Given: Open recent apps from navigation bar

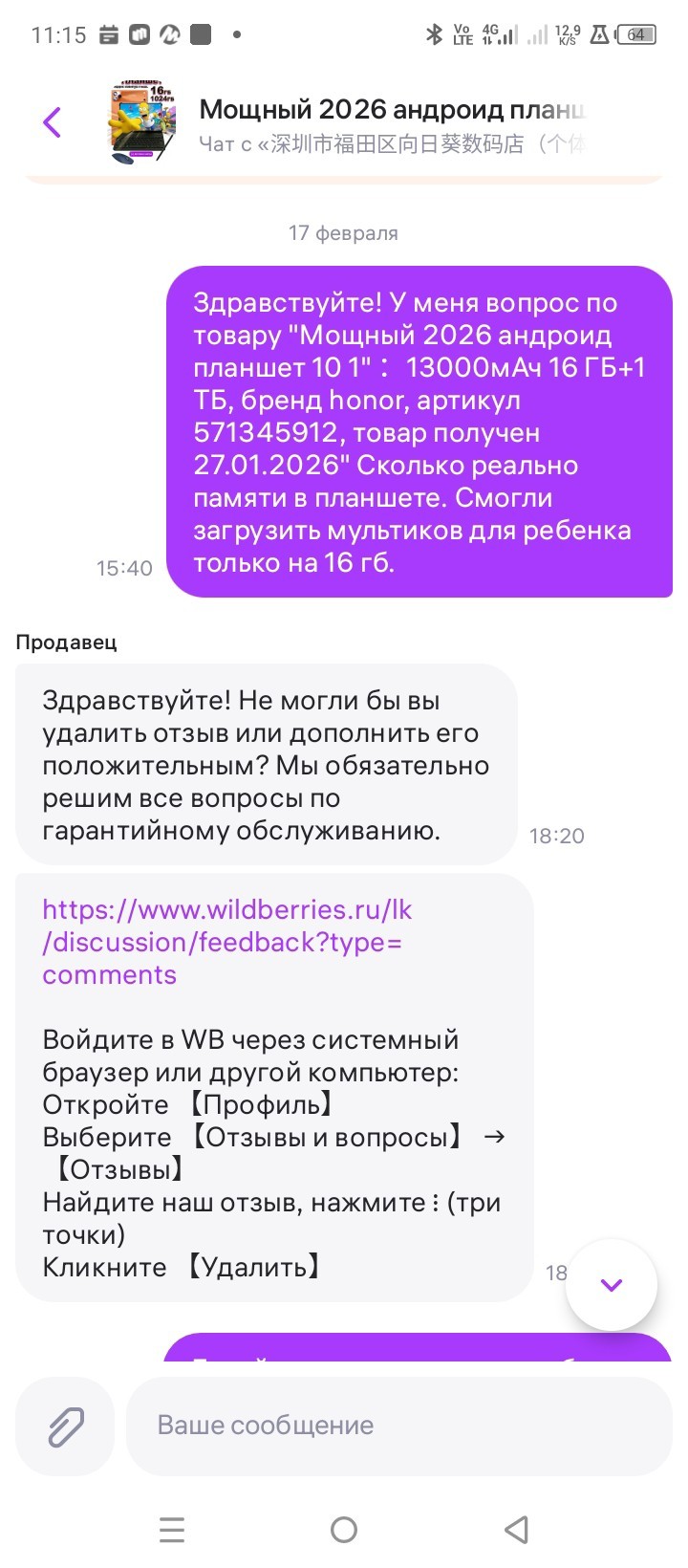Looking at the screenshot, I should click(172, 1530).
